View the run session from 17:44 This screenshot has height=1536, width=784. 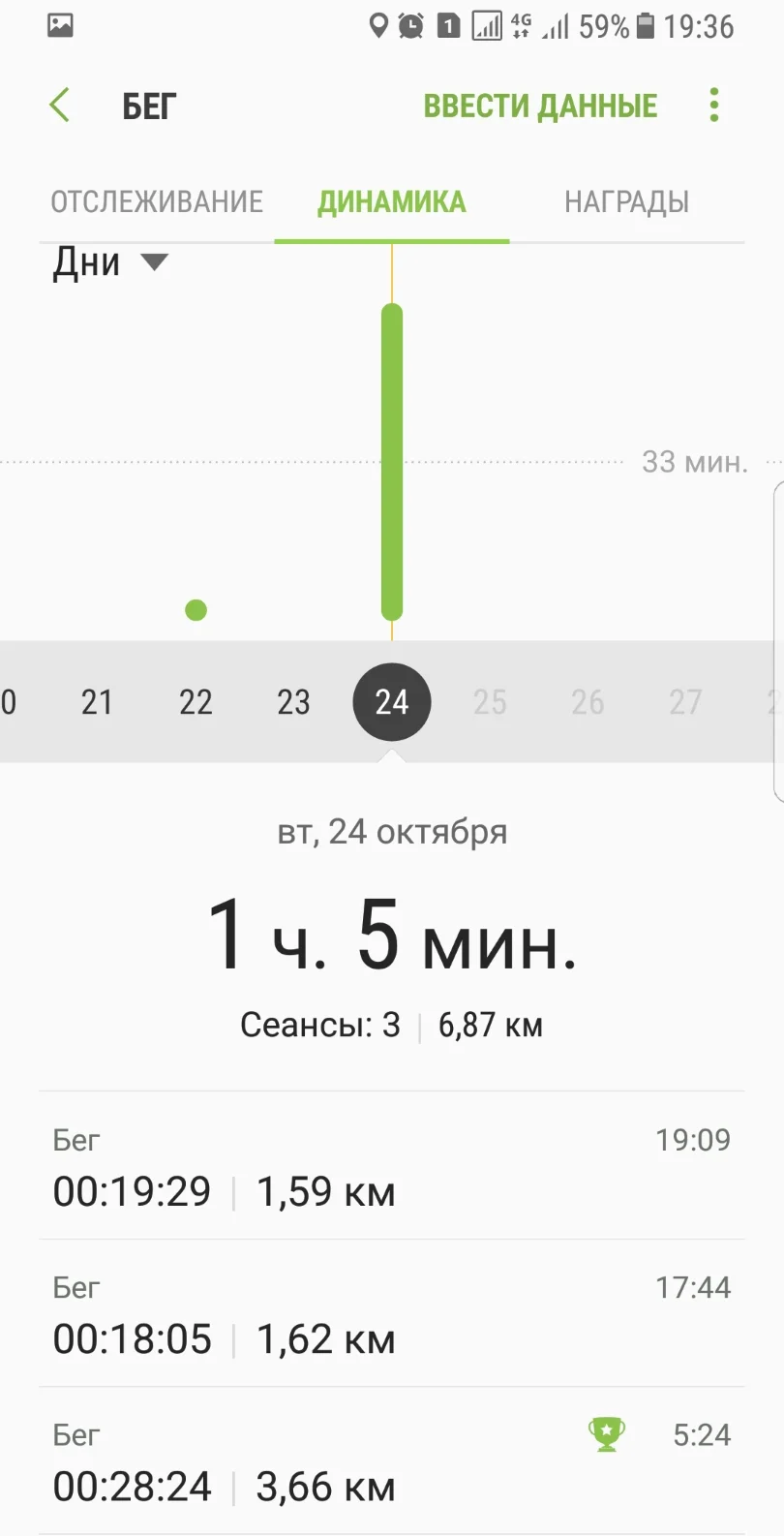click(x=391, y=1315)
